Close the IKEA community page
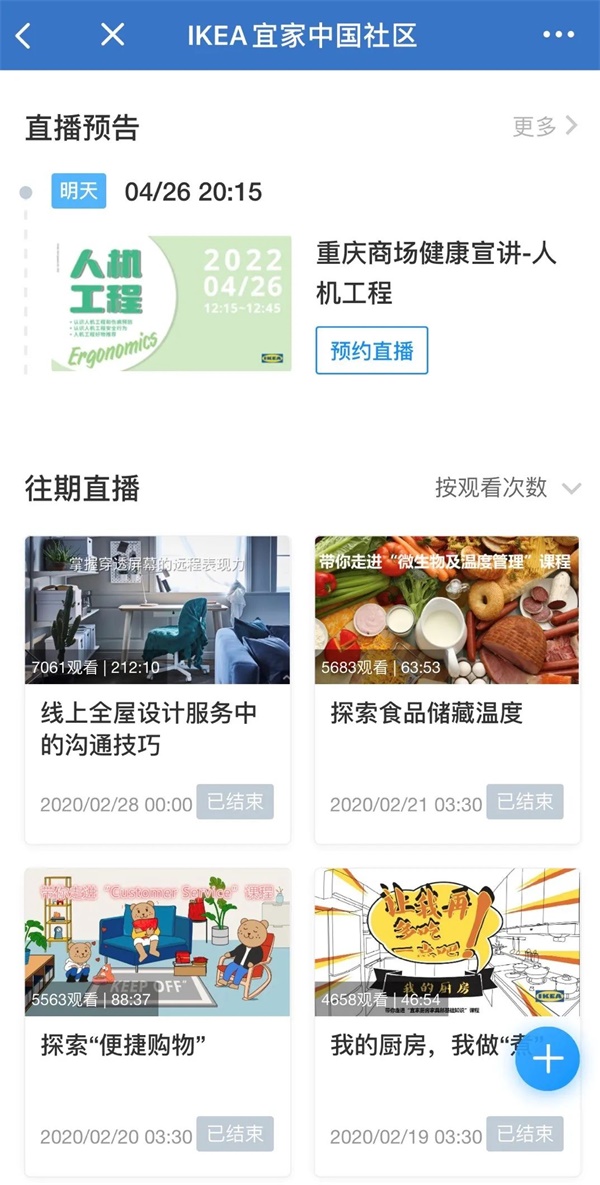 pos(113,36)
